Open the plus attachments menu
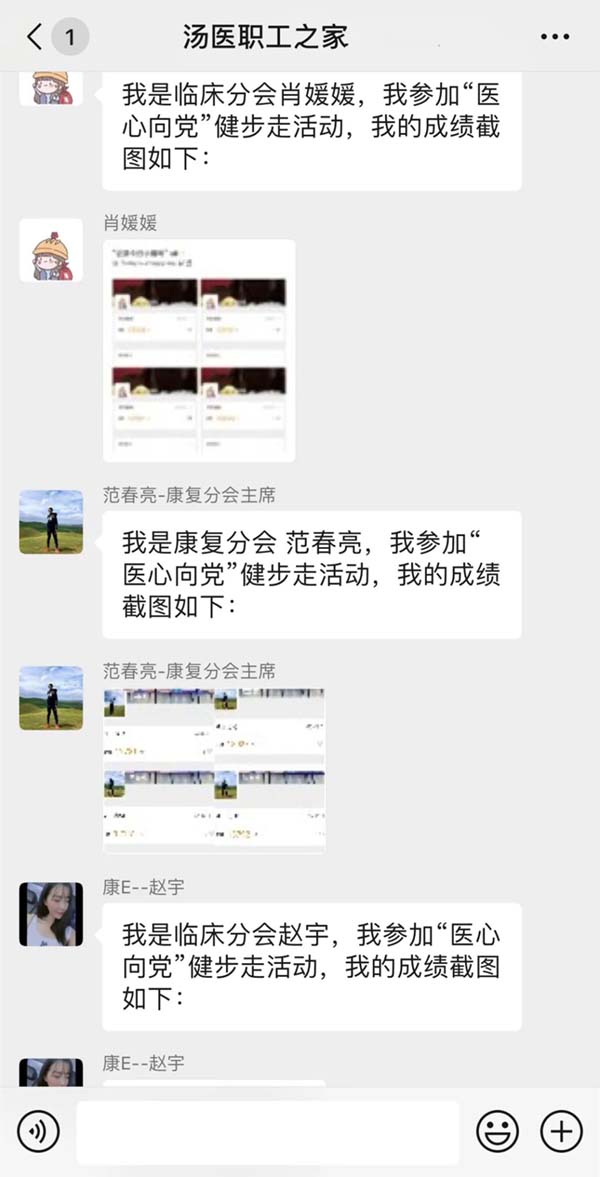 click(x=561, y=1131)
